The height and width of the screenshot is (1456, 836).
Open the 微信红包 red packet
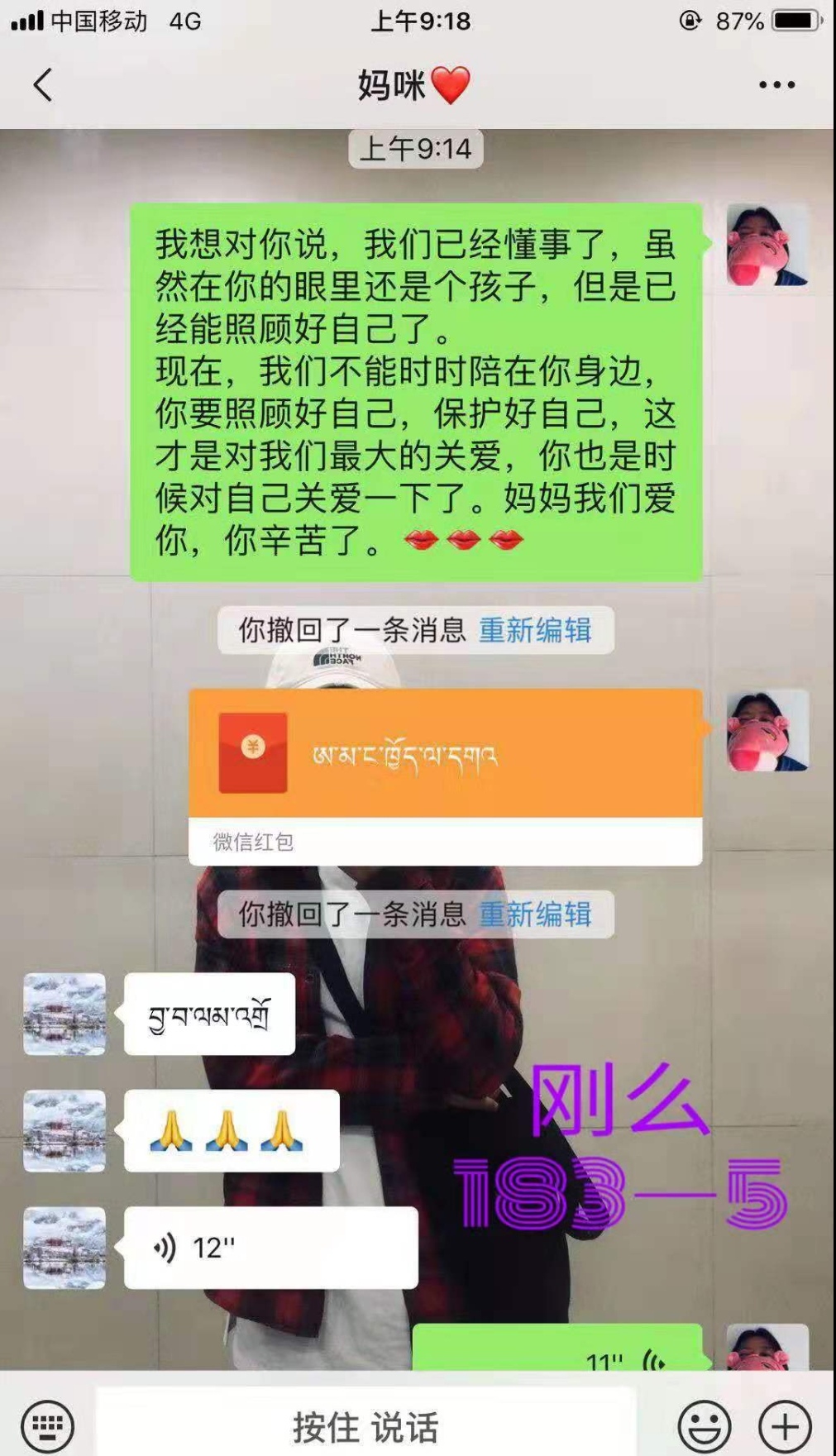pos(445,777)
